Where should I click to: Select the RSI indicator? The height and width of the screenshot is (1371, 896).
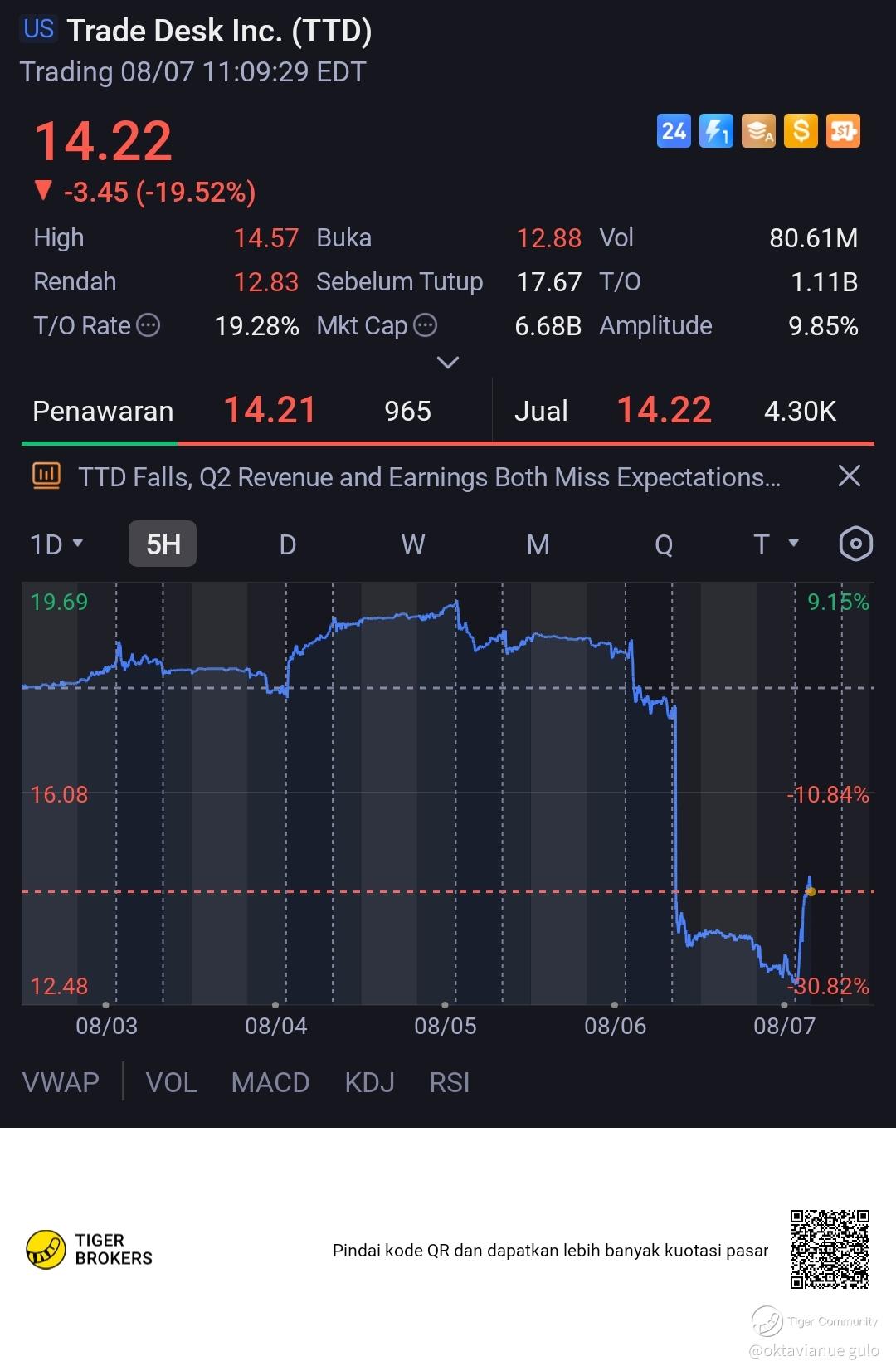point(450,1082)
